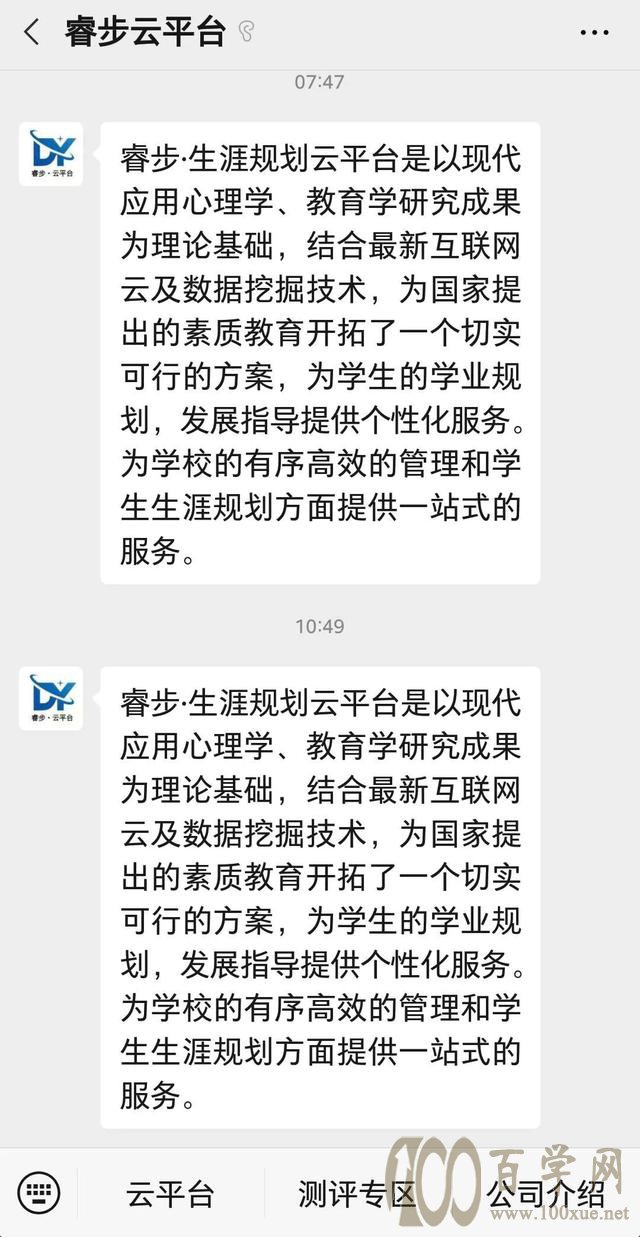The image size is (640, 1237).
Task: Tap the account avatar on the 07:47 message
Action: point(51,154)
